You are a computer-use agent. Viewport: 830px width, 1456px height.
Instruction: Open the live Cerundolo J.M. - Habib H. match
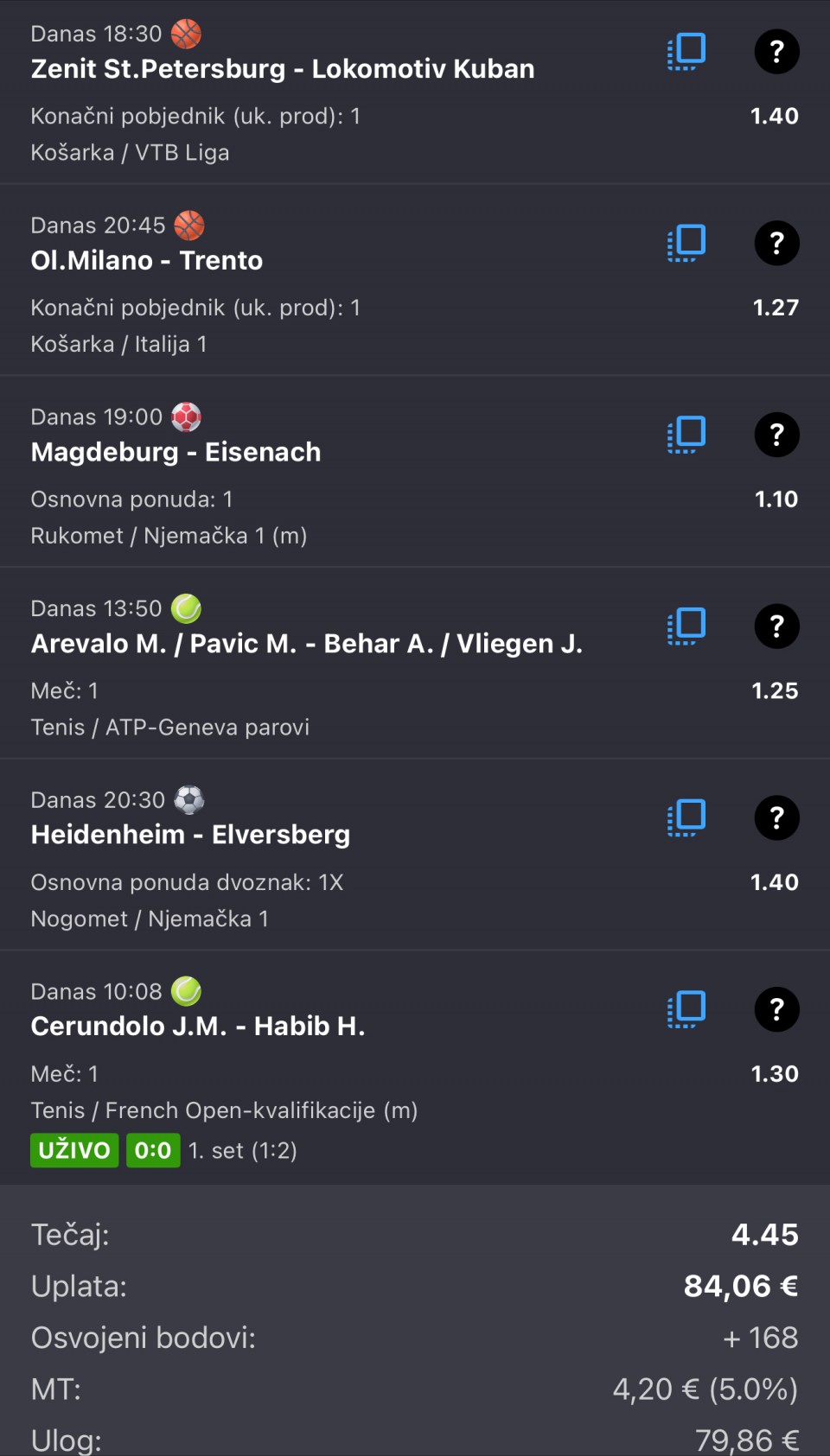point(198,1027)
